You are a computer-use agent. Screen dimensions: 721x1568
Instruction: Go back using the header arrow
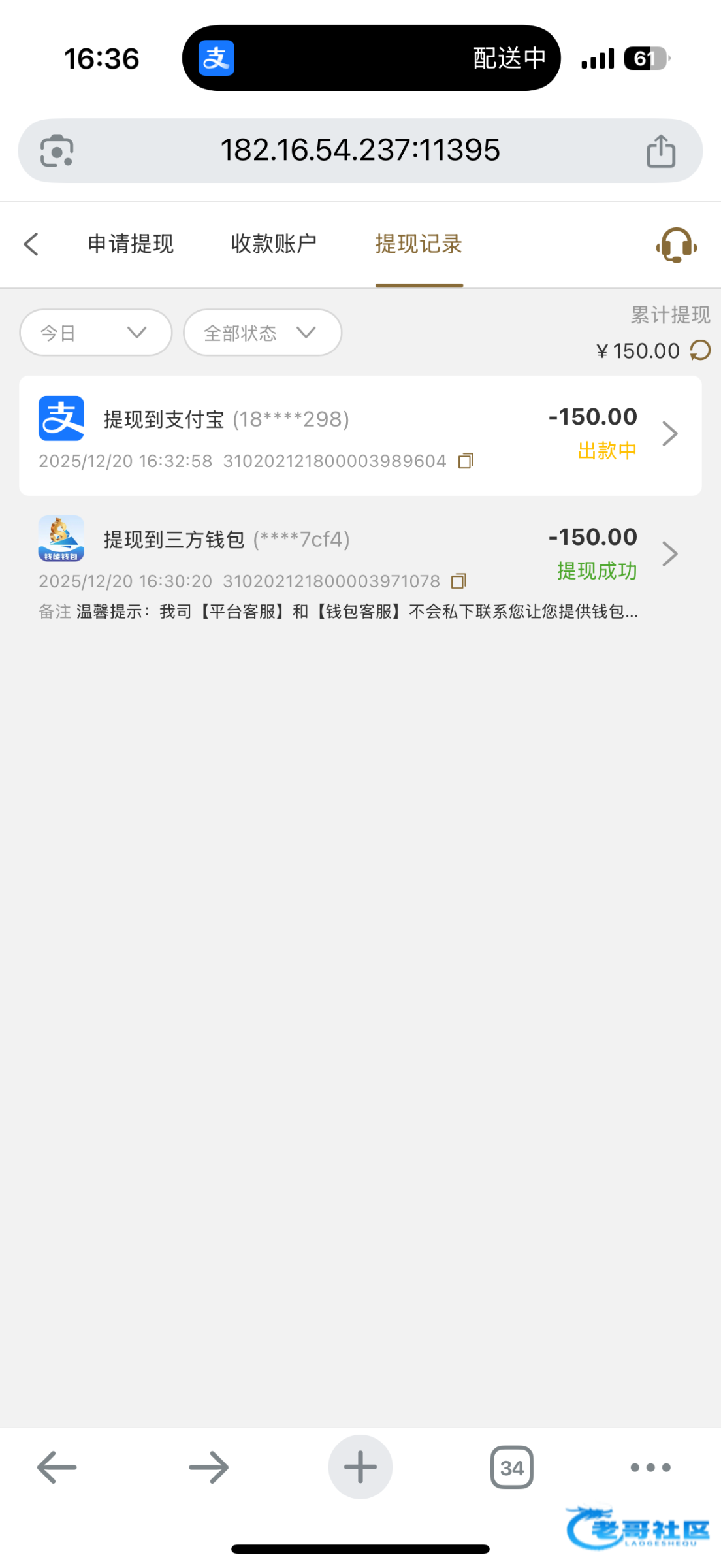(31, 244)
